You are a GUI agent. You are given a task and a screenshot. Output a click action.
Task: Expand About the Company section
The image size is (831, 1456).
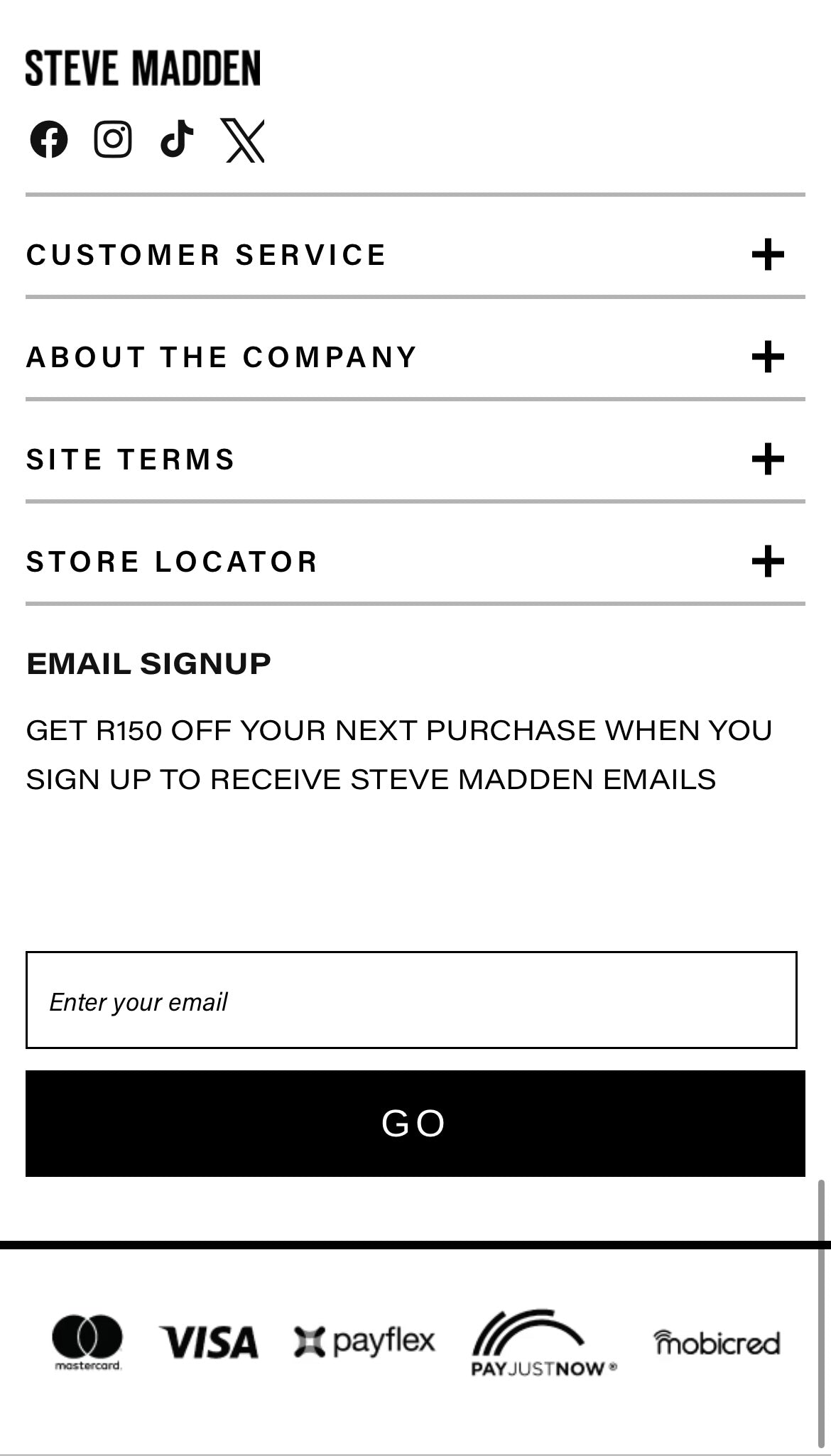(x=767, y=357)
